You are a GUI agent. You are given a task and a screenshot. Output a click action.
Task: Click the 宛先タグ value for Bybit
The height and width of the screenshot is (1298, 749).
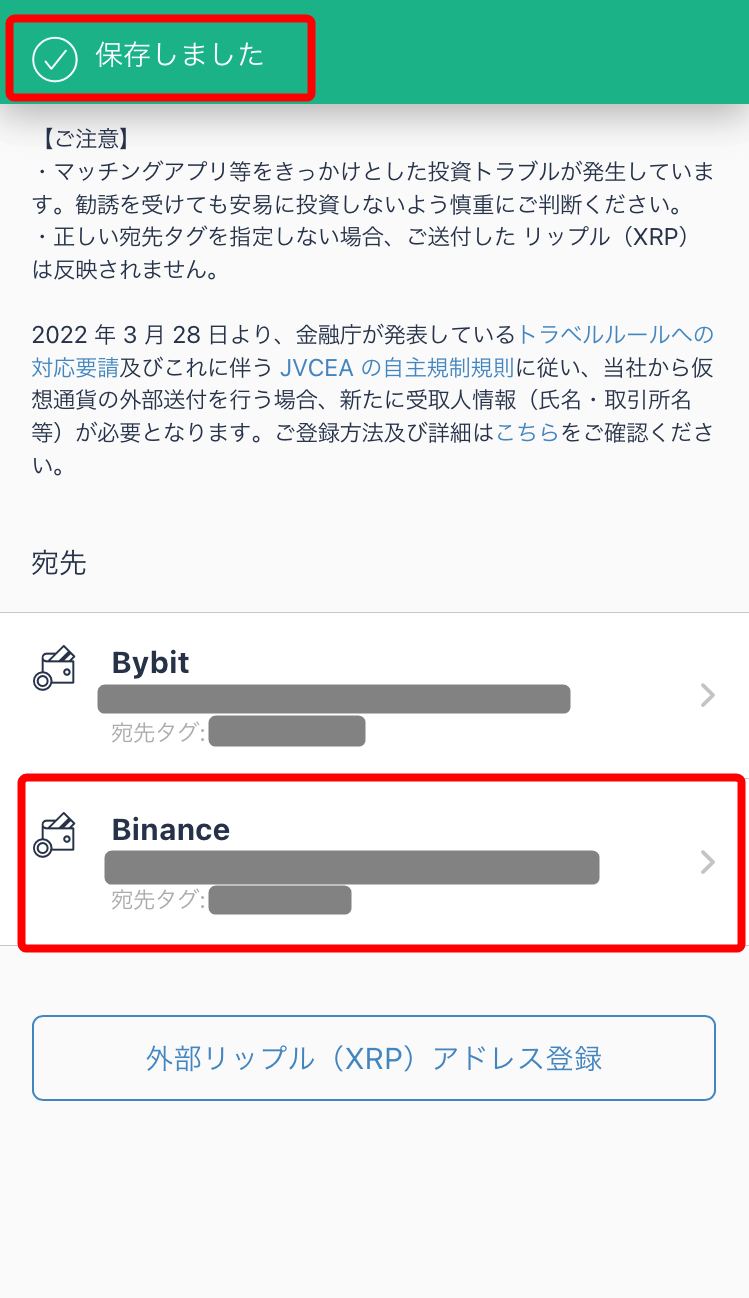pyautogui.click(x=288, y=733)
